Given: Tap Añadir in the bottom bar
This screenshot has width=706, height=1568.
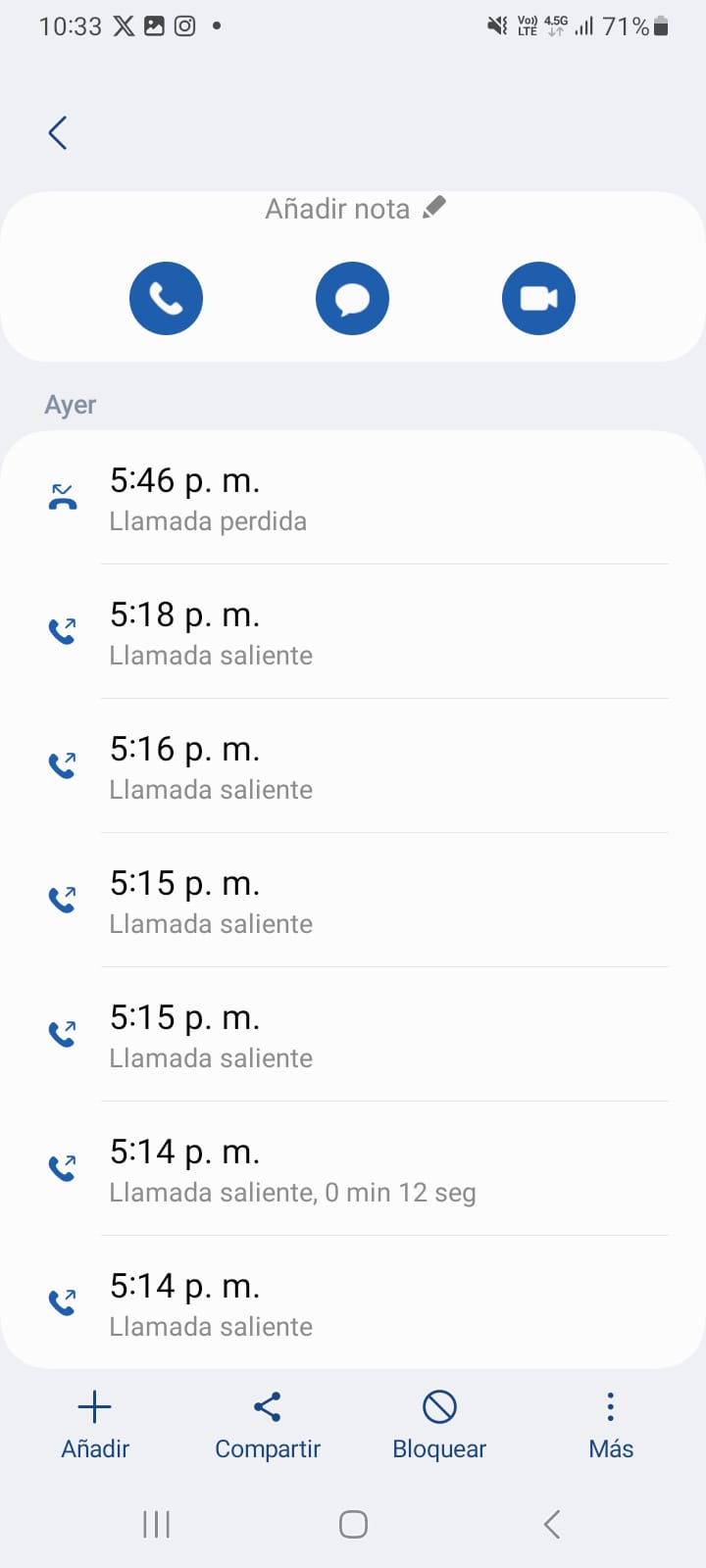Looking at the screenshot, I should (95, 1425).
